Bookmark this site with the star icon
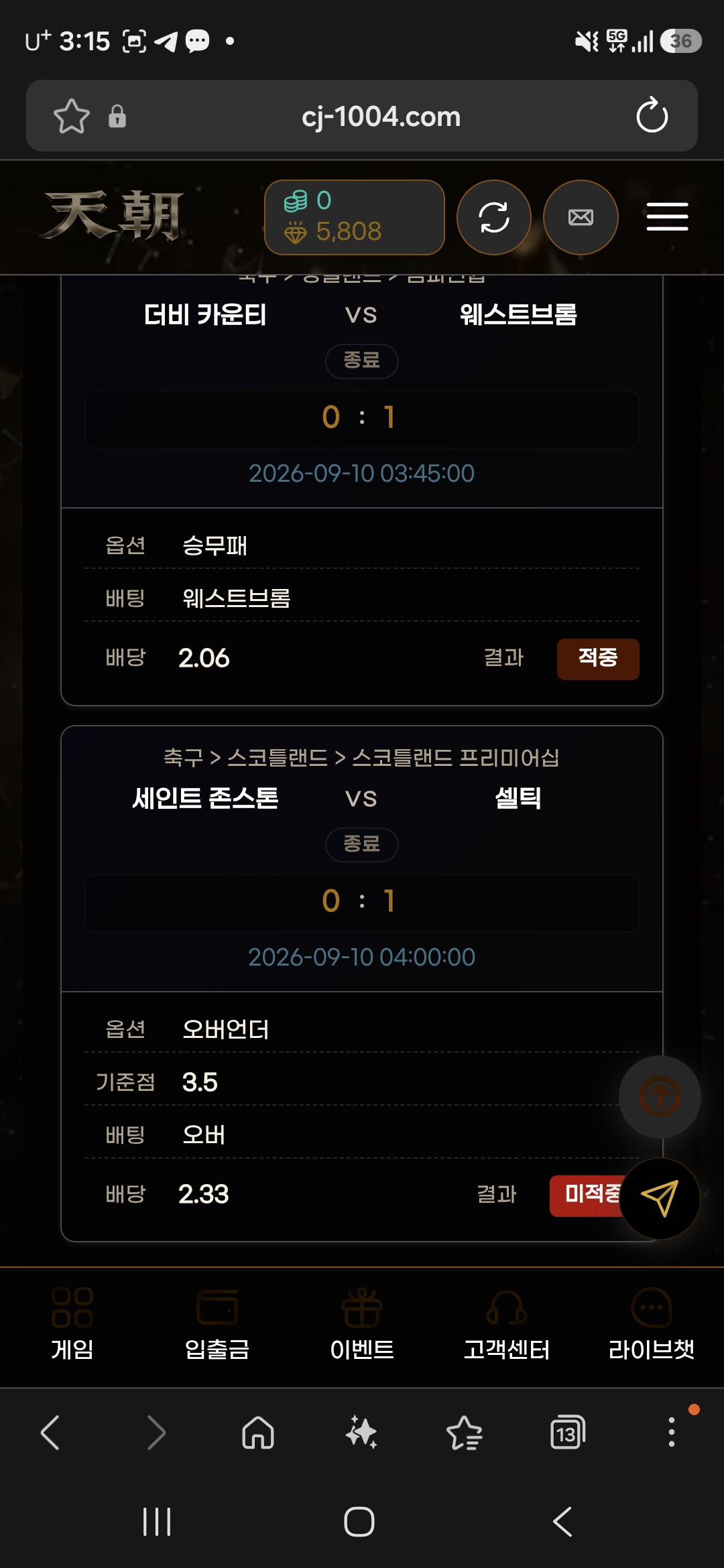Viewport: 724px width, 1568px height. [x=71, y=116]
